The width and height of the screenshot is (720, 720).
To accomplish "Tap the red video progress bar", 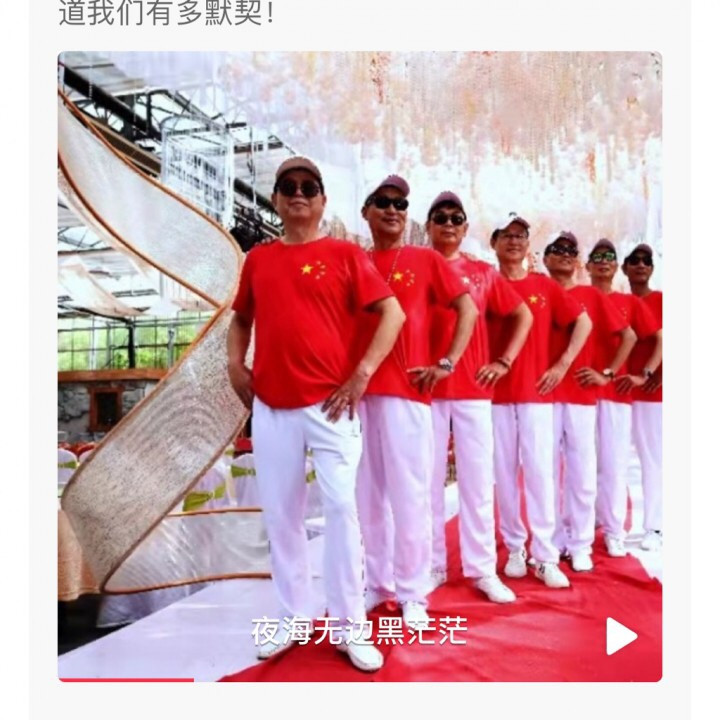I will (x=126, y=680).
